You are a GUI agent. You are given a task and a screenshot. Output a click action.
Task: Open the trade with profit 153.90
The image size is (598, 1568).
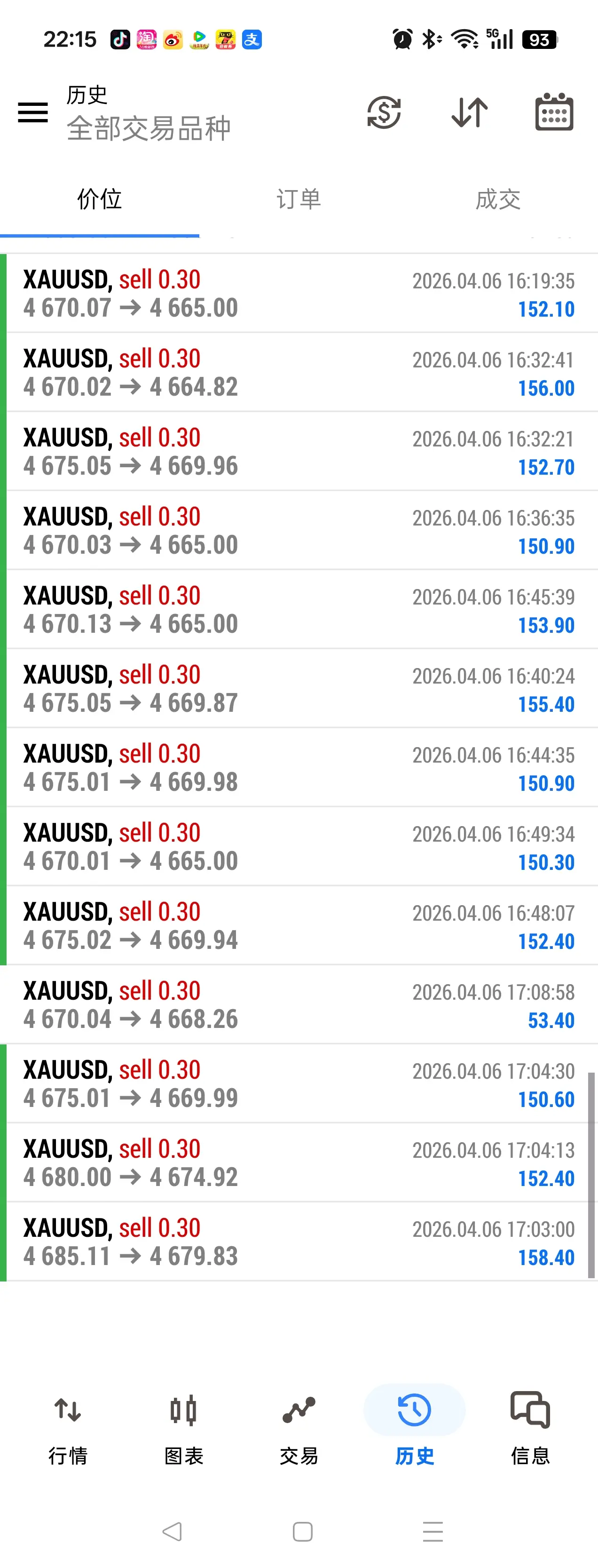pos(299,609)
